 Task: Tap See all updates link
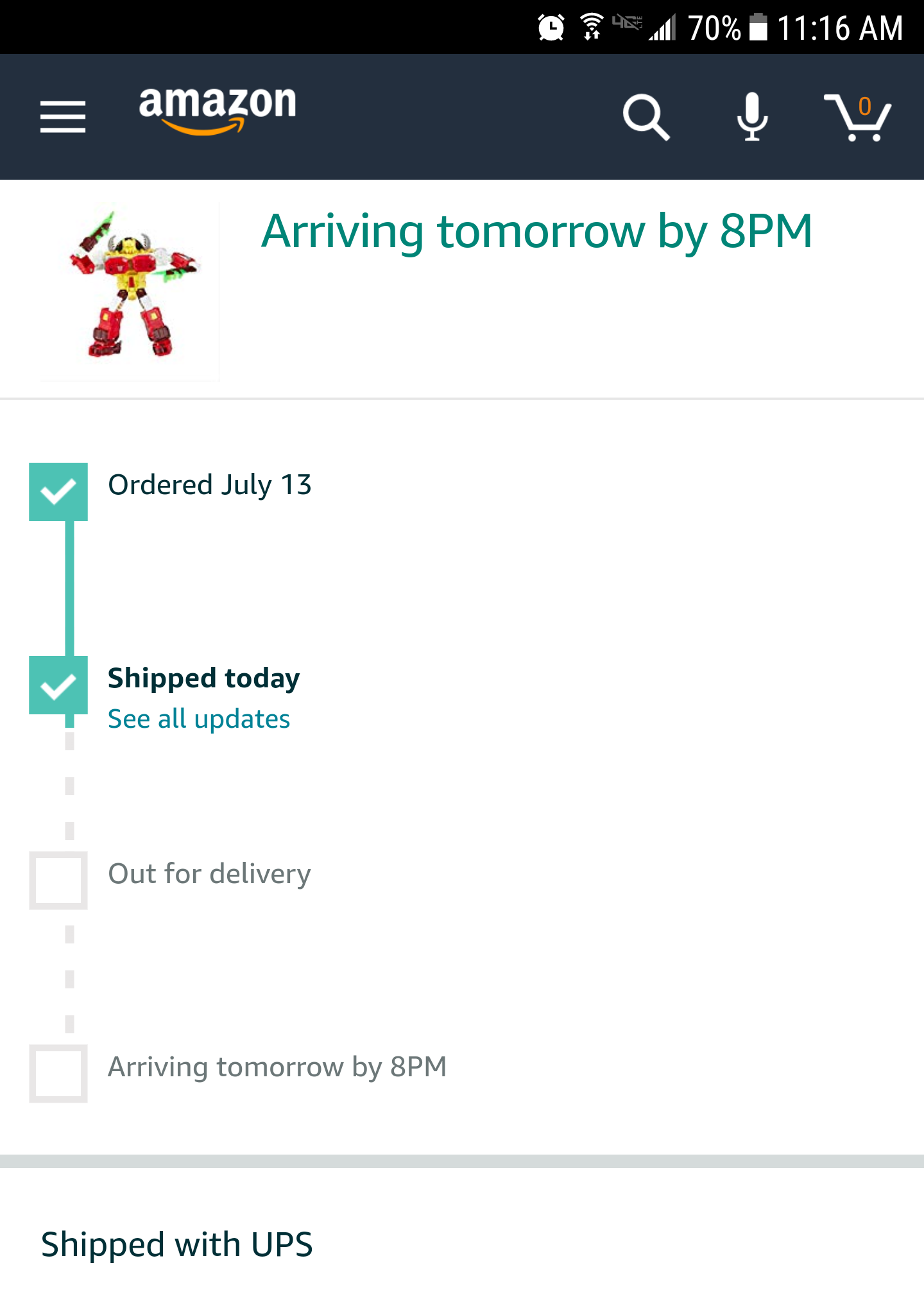199,719
